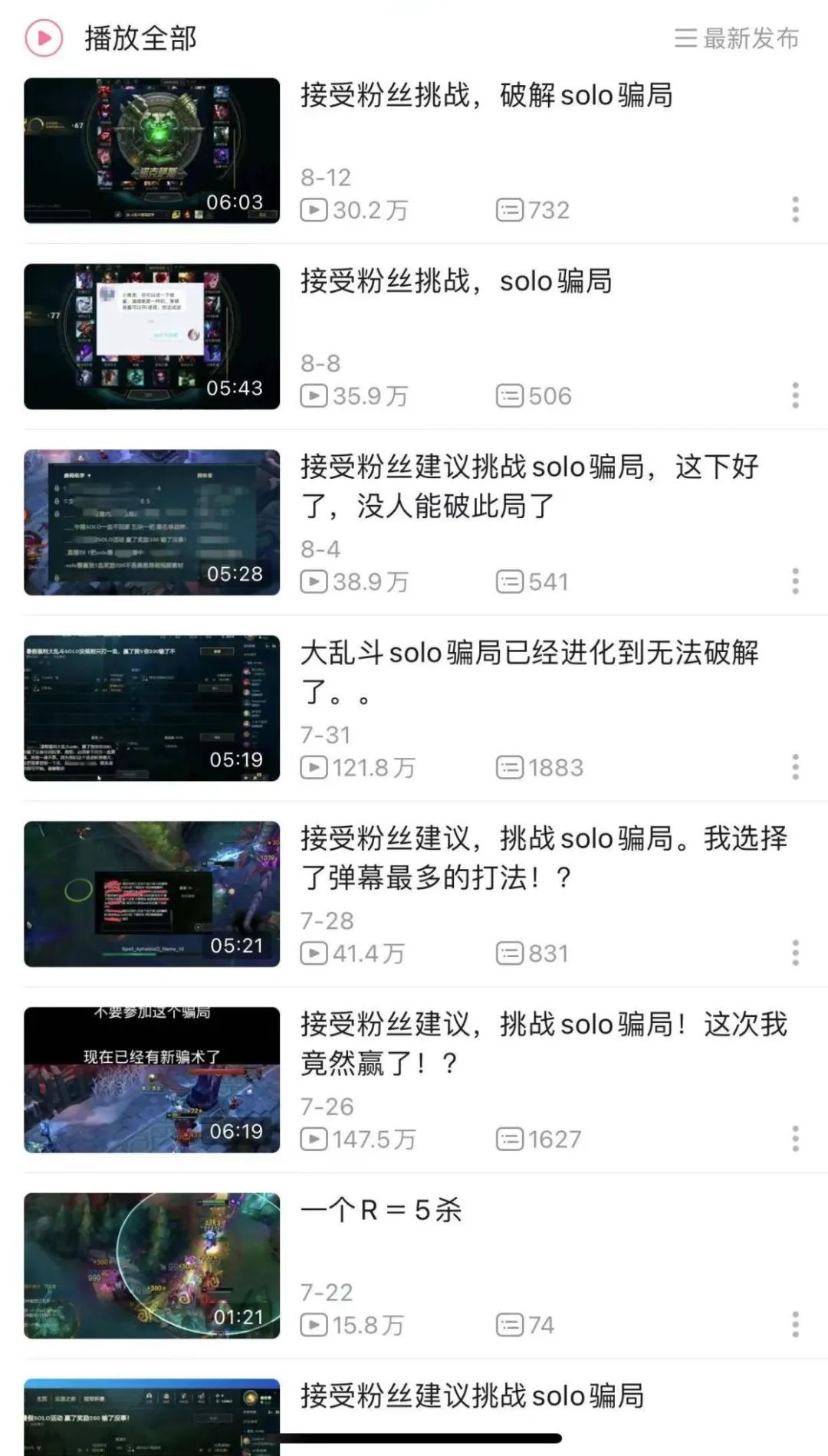The image size is (828, 1456).
Task: Click the thumbnail of the 06:19 video
Action: coord(151,1078)
